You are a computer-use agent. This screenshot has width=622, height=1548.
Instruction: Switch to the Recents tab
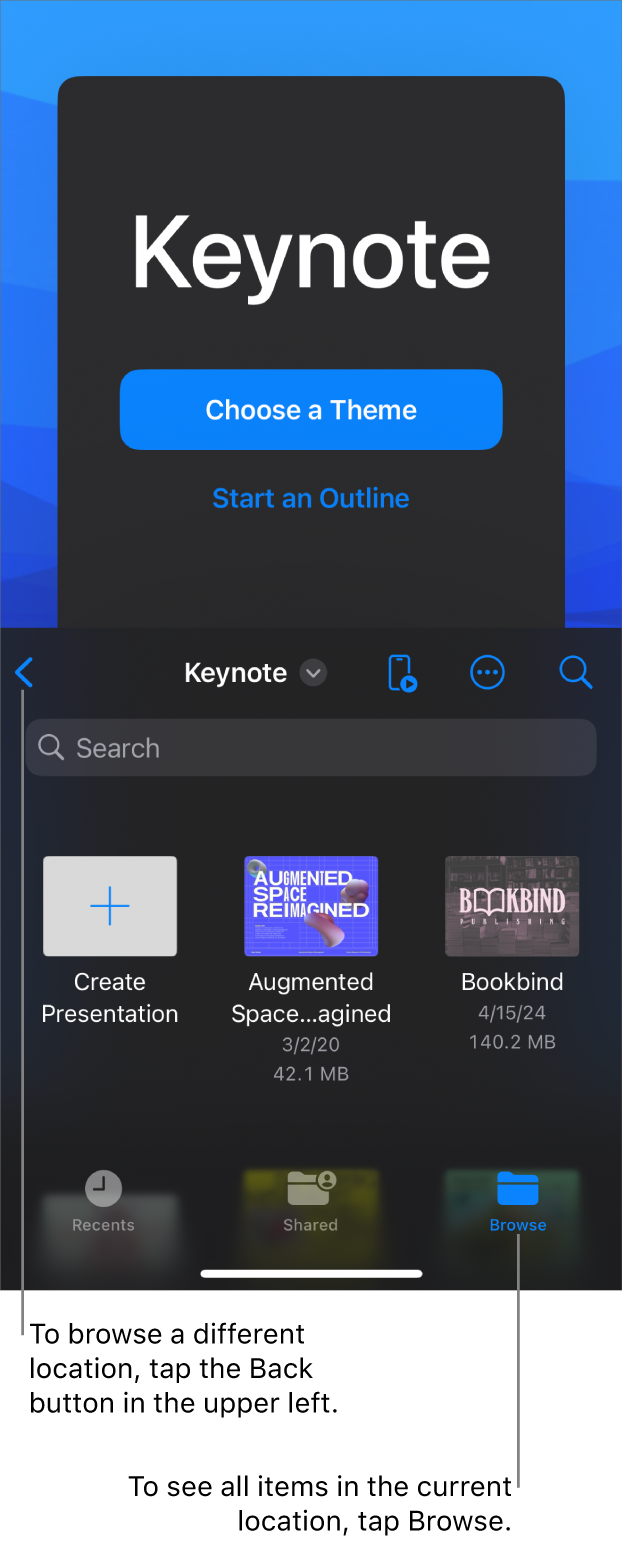[x=103, y=1200]
